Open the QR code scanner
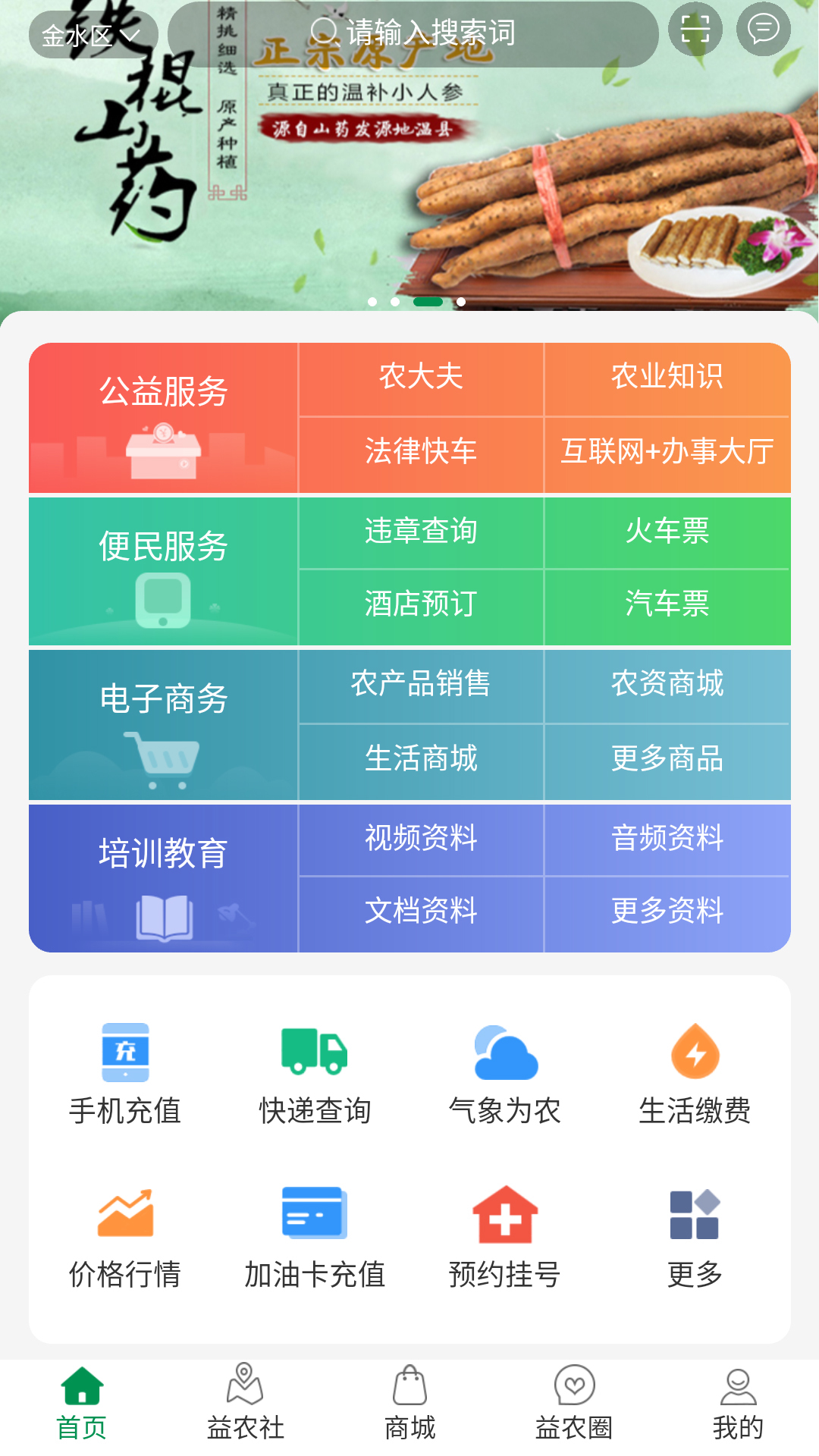Screen dimensions: 819x1456 click(x=695, y=30)
